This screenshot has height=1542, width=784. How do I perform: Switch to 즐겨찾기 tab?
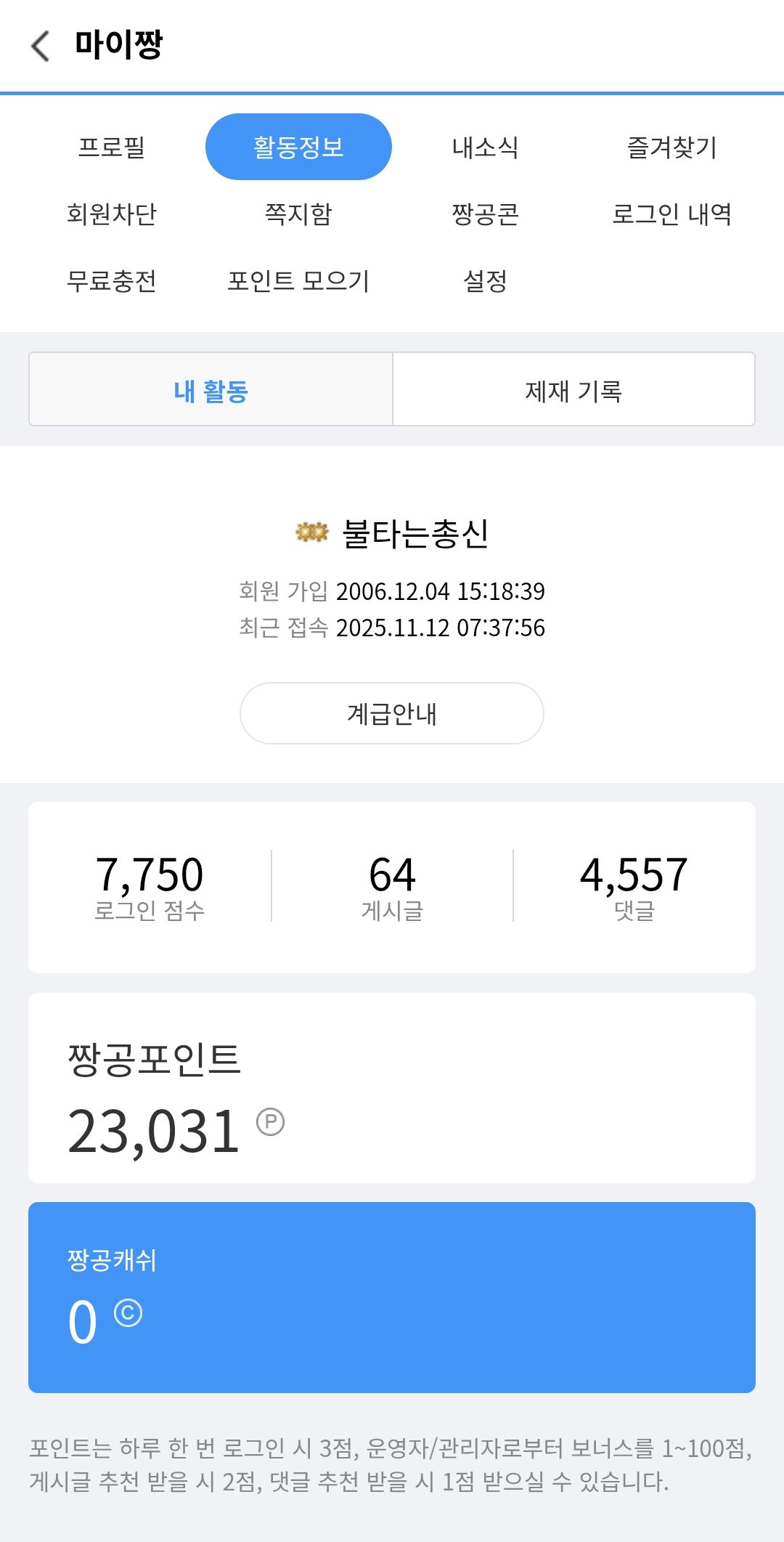(x=671, y=147)
